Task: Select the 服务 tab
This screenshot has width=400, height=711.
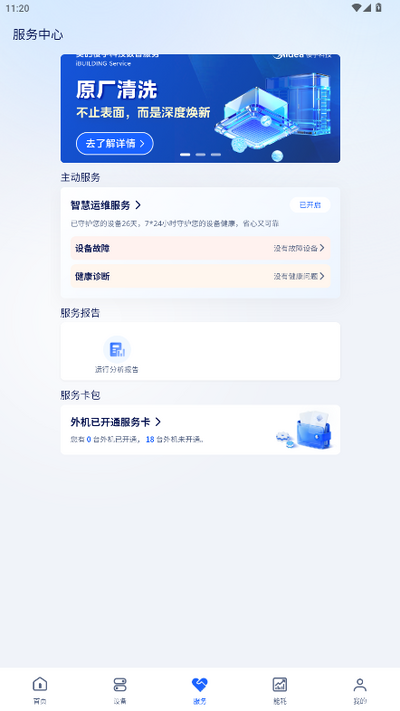Action: point(200,690)
